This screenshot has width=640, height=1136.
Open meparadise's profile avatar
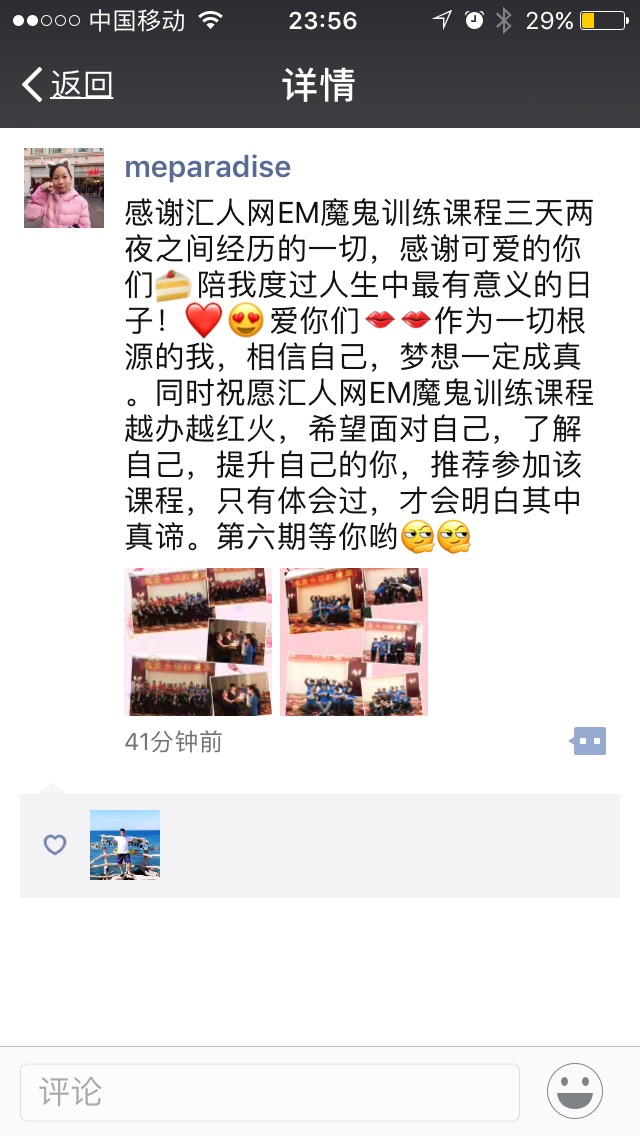pyautogui.click(x=64, y=188)
